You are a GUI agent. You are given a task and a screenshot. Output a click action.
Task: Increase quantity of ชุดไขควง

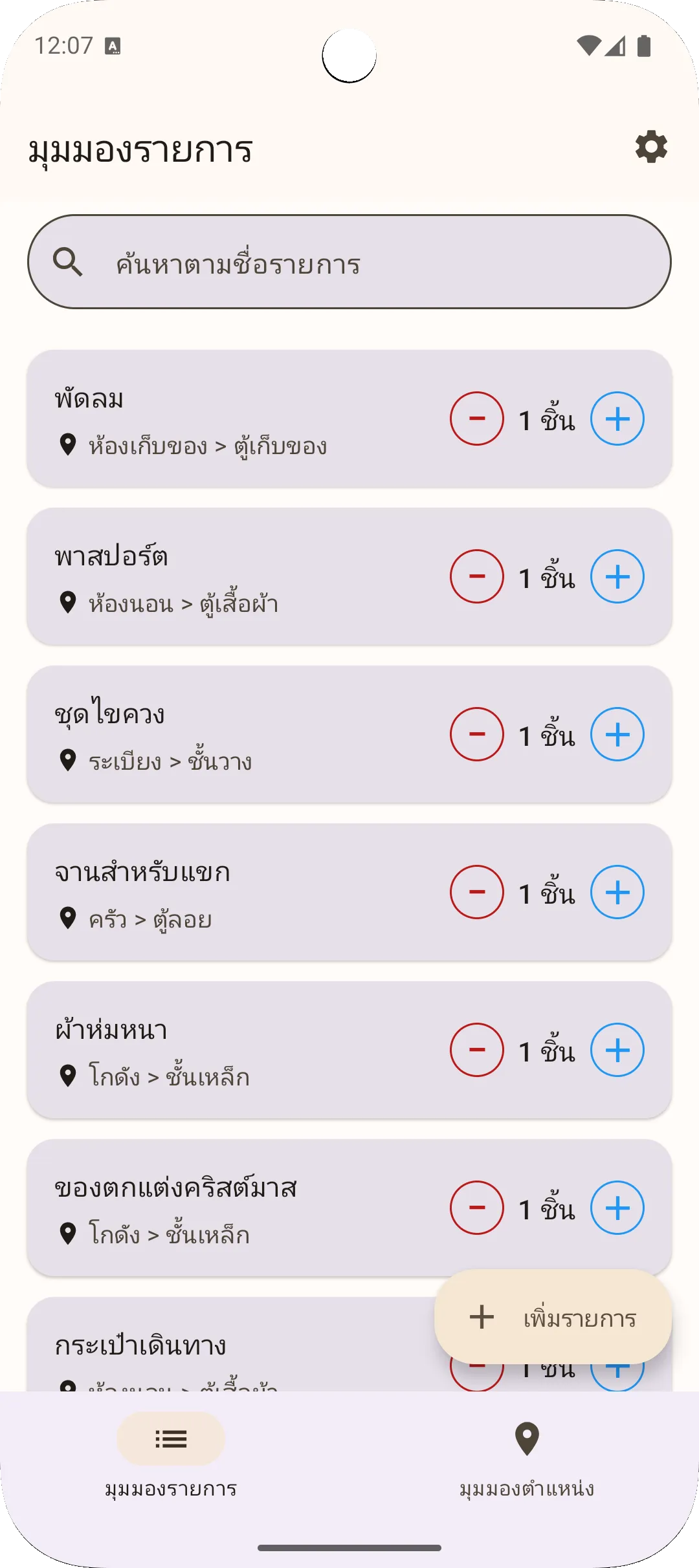(617, 735)
